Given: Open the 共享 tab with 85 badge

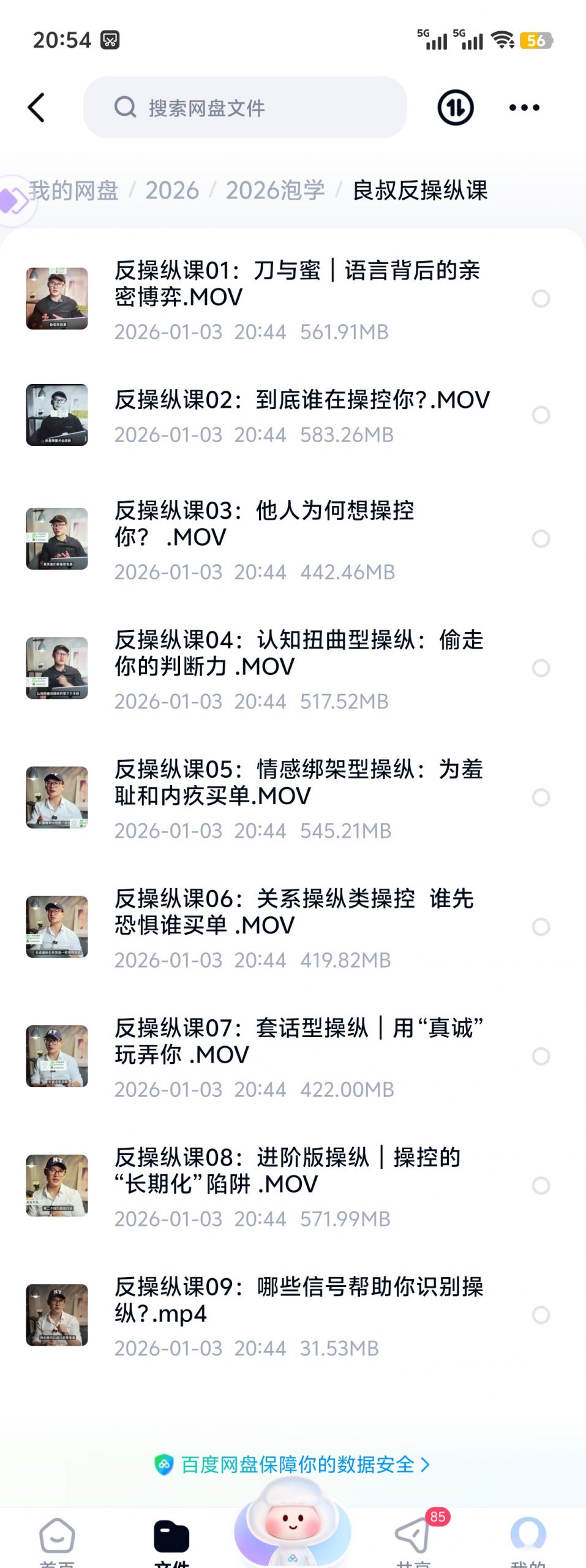Looking at the screenshot, I should [x=413, y=1539].
